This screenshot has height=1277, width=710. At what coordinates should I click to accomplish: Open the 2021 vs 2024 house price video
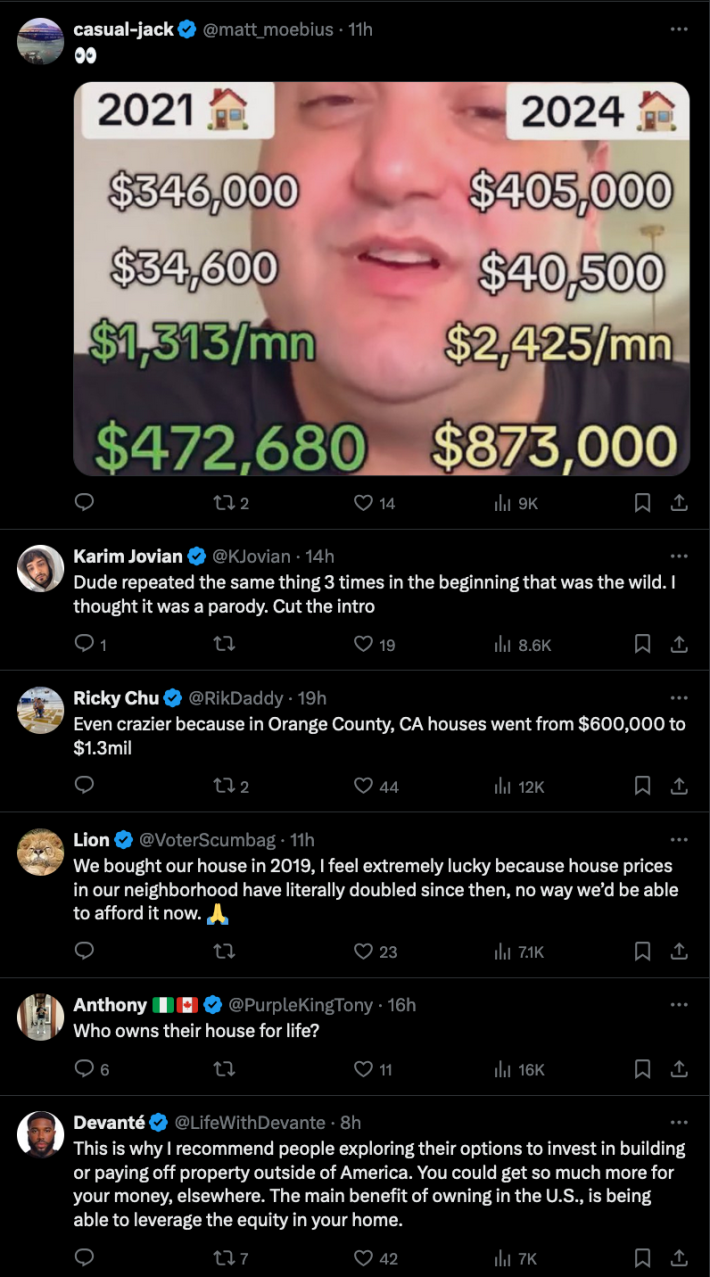(381, 278)
